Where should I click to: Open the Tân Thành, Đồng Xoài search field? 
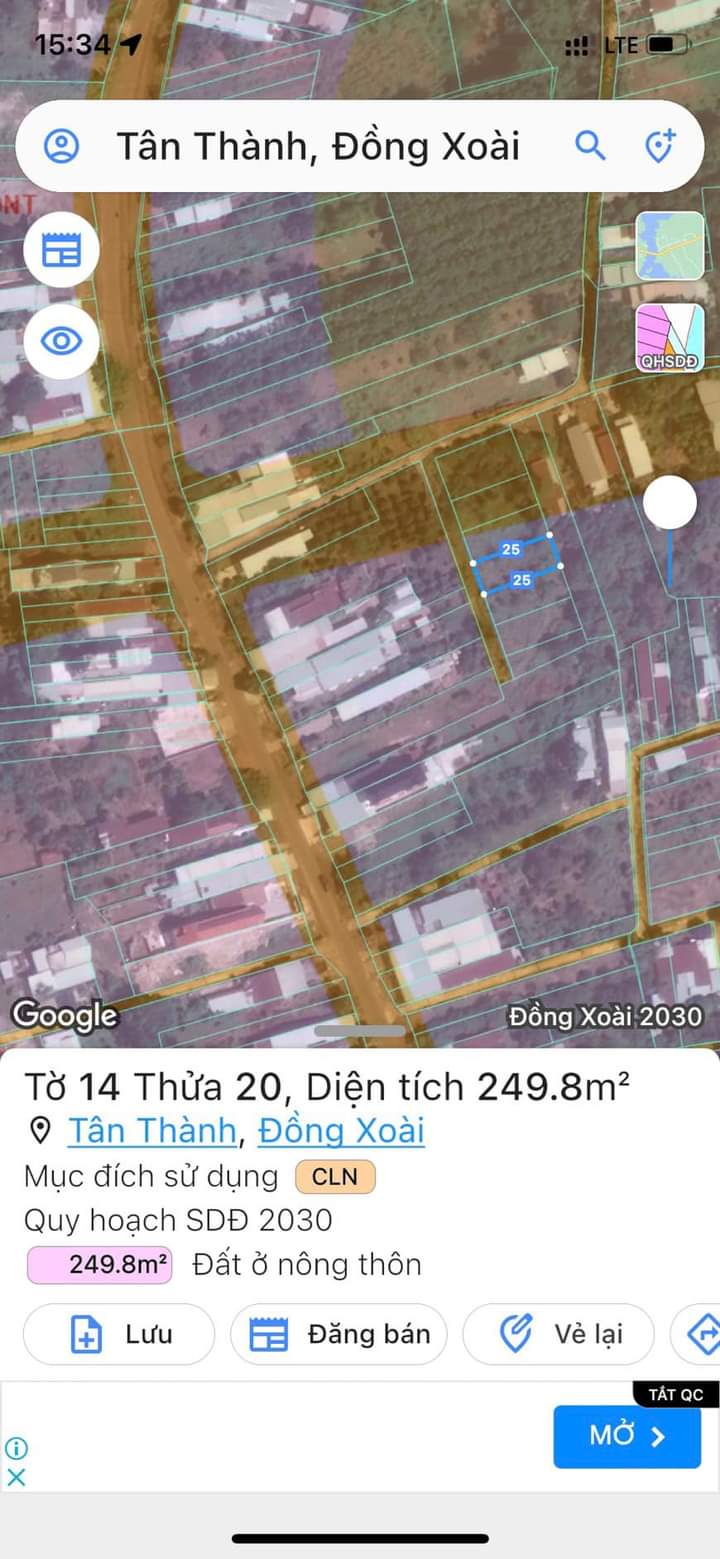318,147
